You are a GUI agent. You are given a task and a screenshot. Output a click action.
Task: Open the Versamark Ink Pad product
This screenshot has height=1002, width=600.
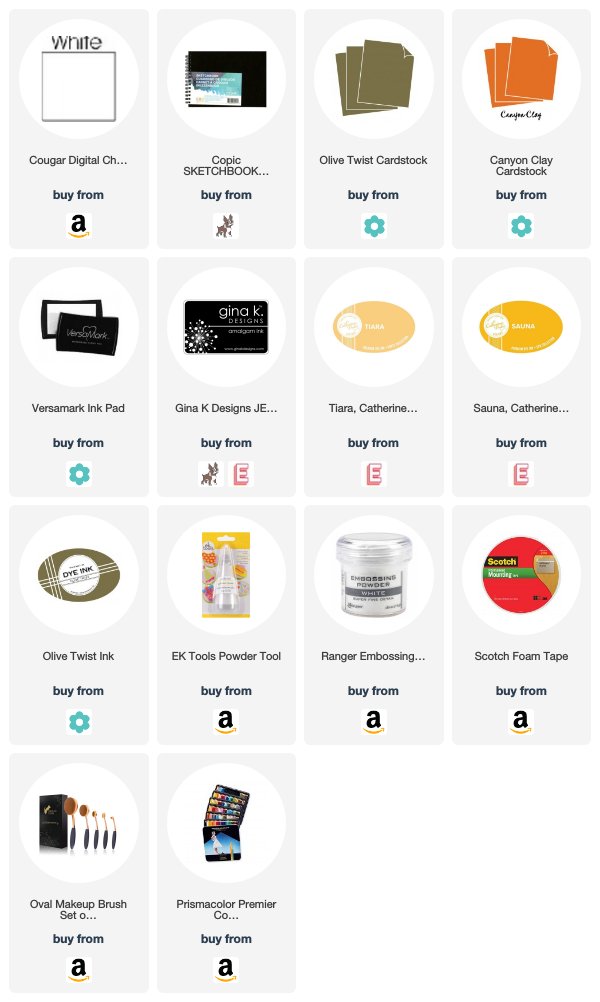coord(79,408)
